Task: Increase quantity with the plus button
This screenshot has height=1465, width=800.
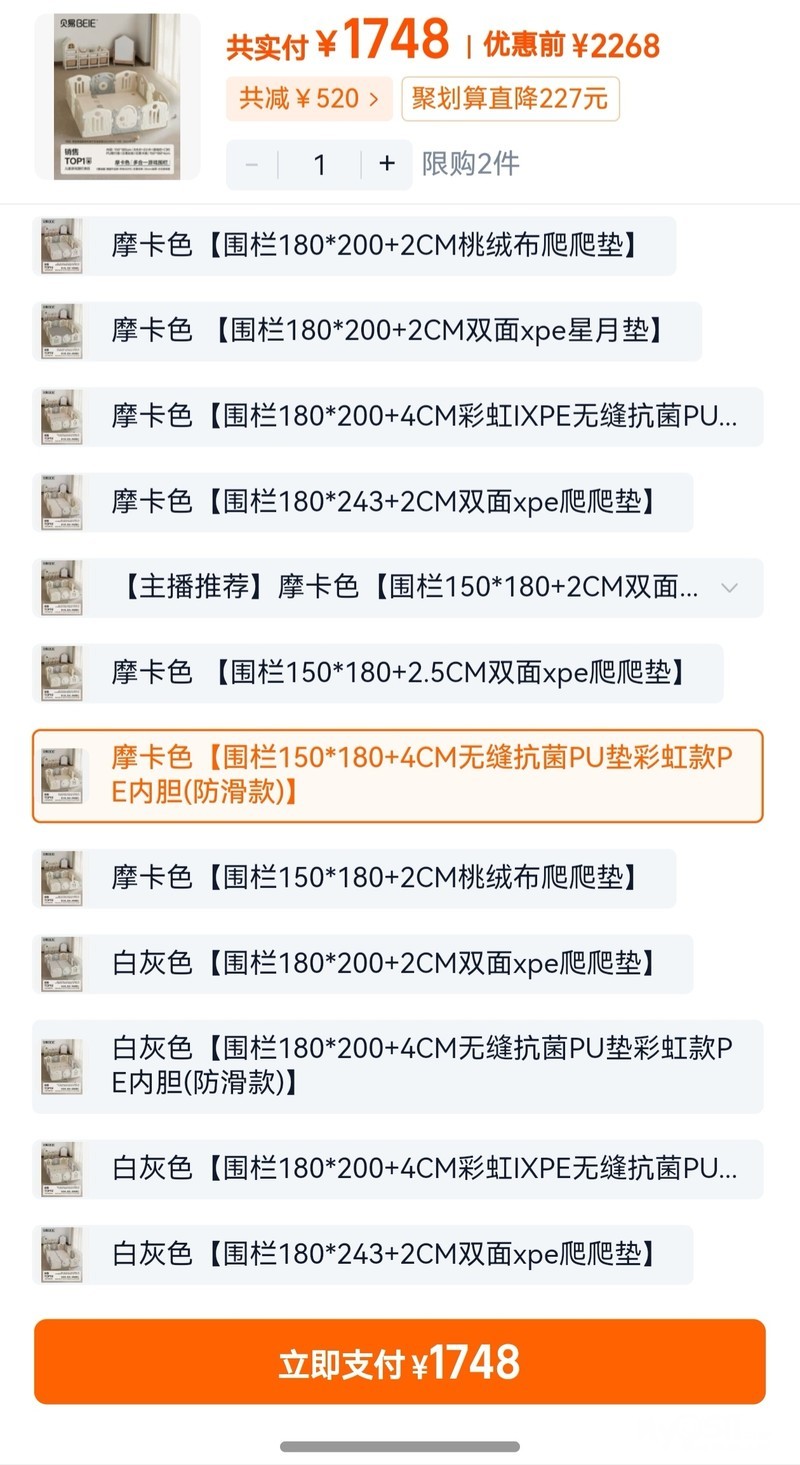Action: [387, 164]
